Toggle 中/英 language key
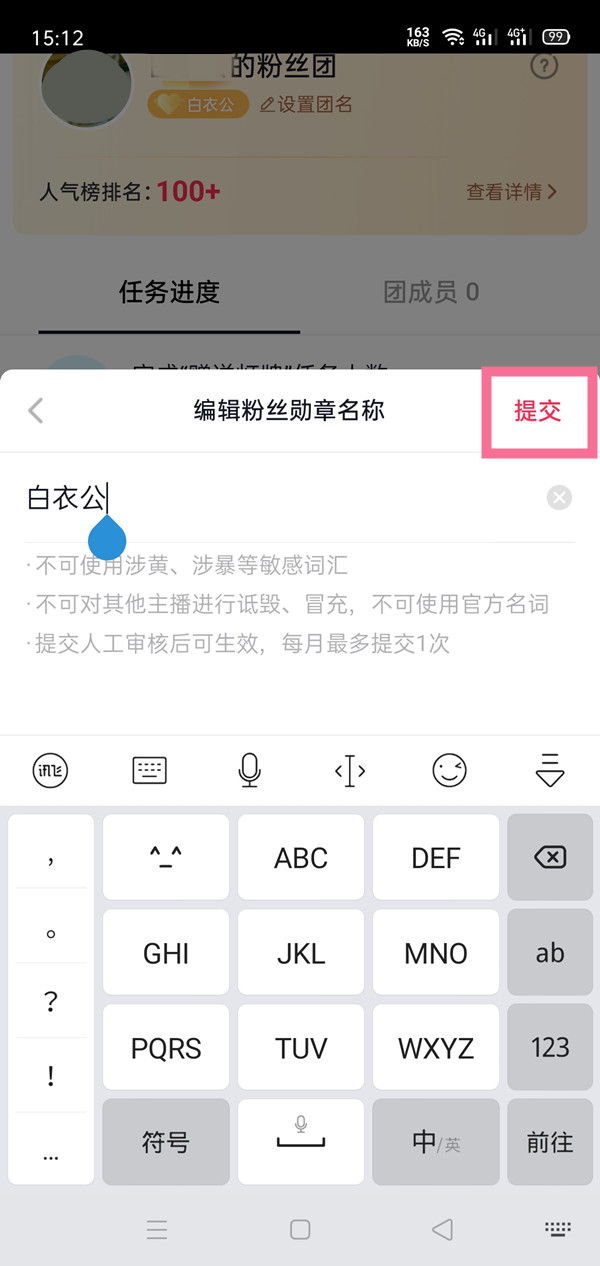 (x=436, y=1141)
